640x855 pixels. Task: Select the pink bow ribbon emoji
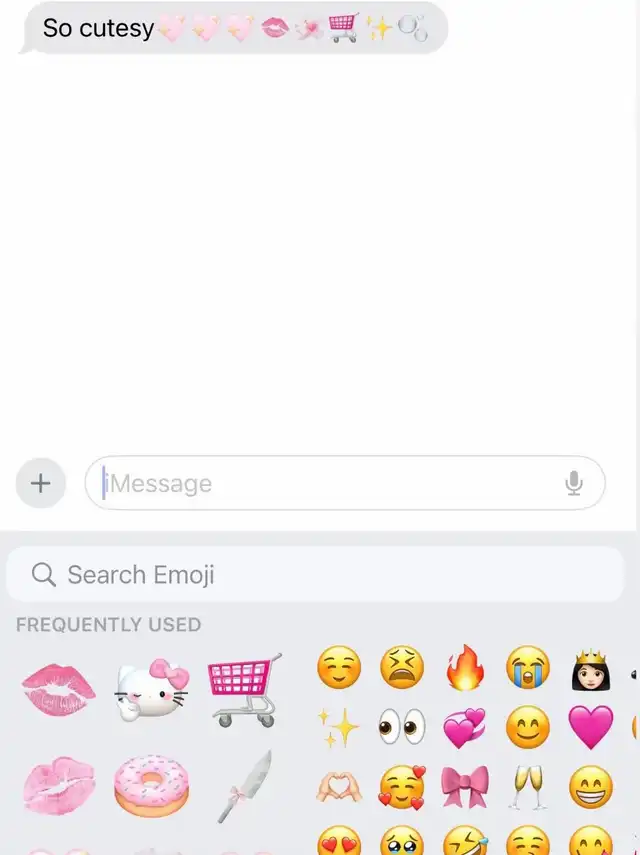[x=465, y=788]
